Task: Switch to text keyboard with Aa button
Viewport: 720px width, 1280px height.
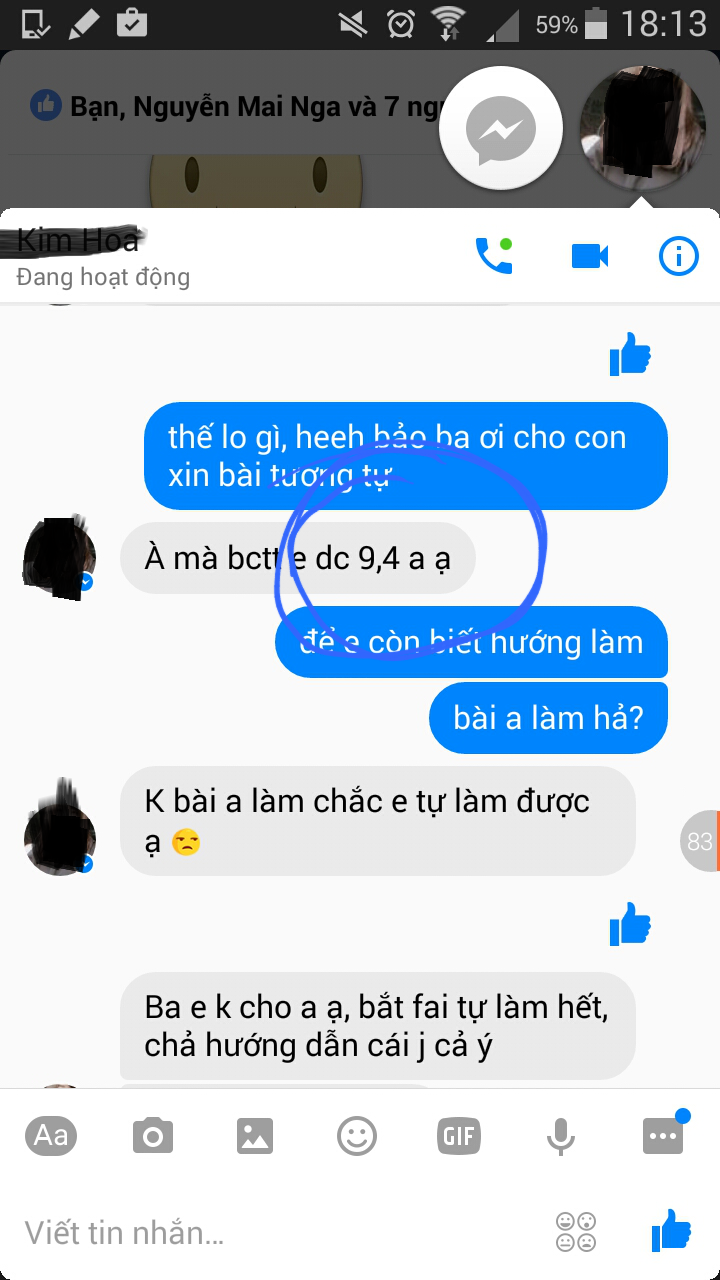Action: tap(51, 1135)
